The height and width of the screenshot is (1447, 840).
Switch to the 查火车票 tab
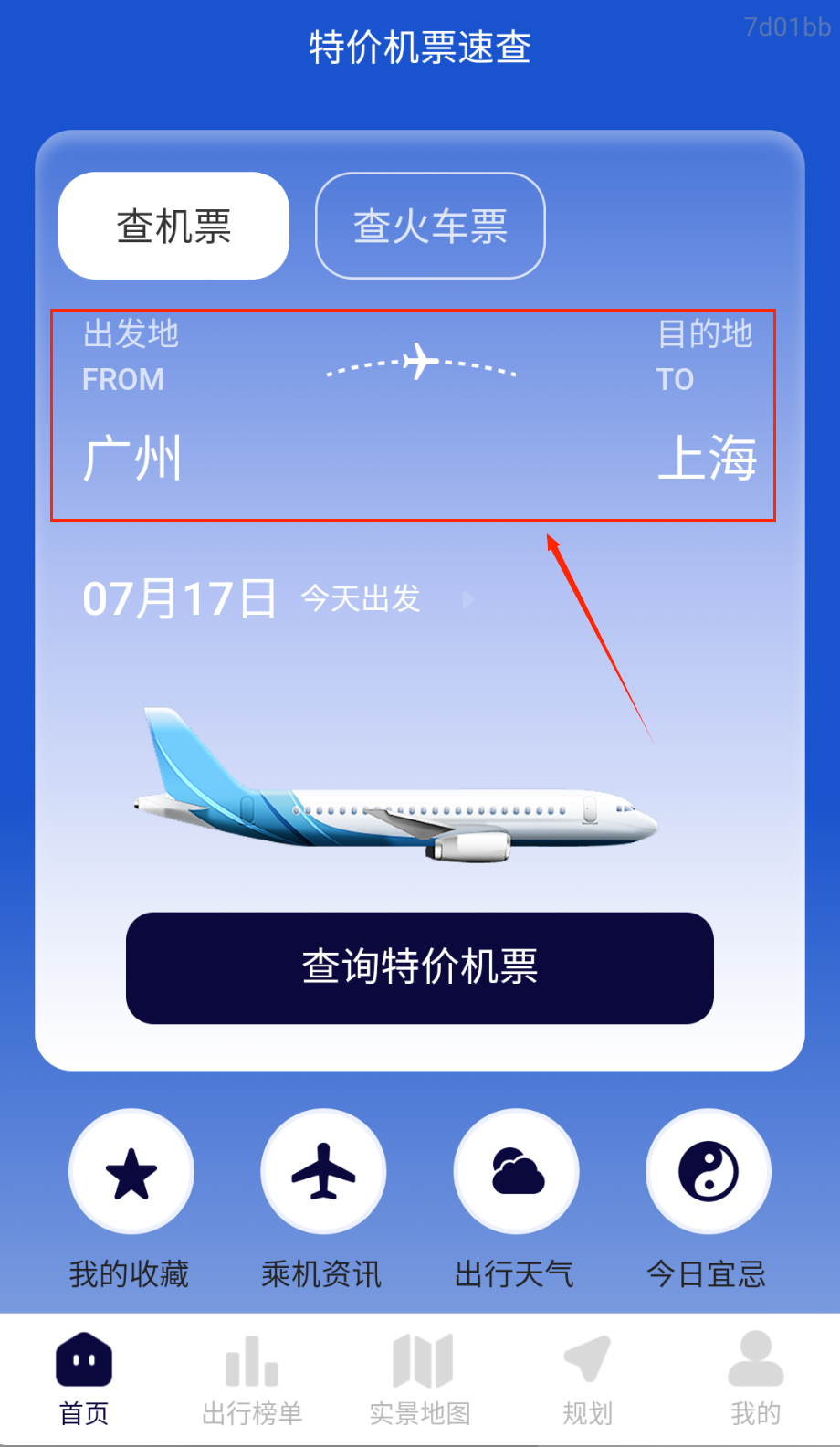(x=430, y=226)
